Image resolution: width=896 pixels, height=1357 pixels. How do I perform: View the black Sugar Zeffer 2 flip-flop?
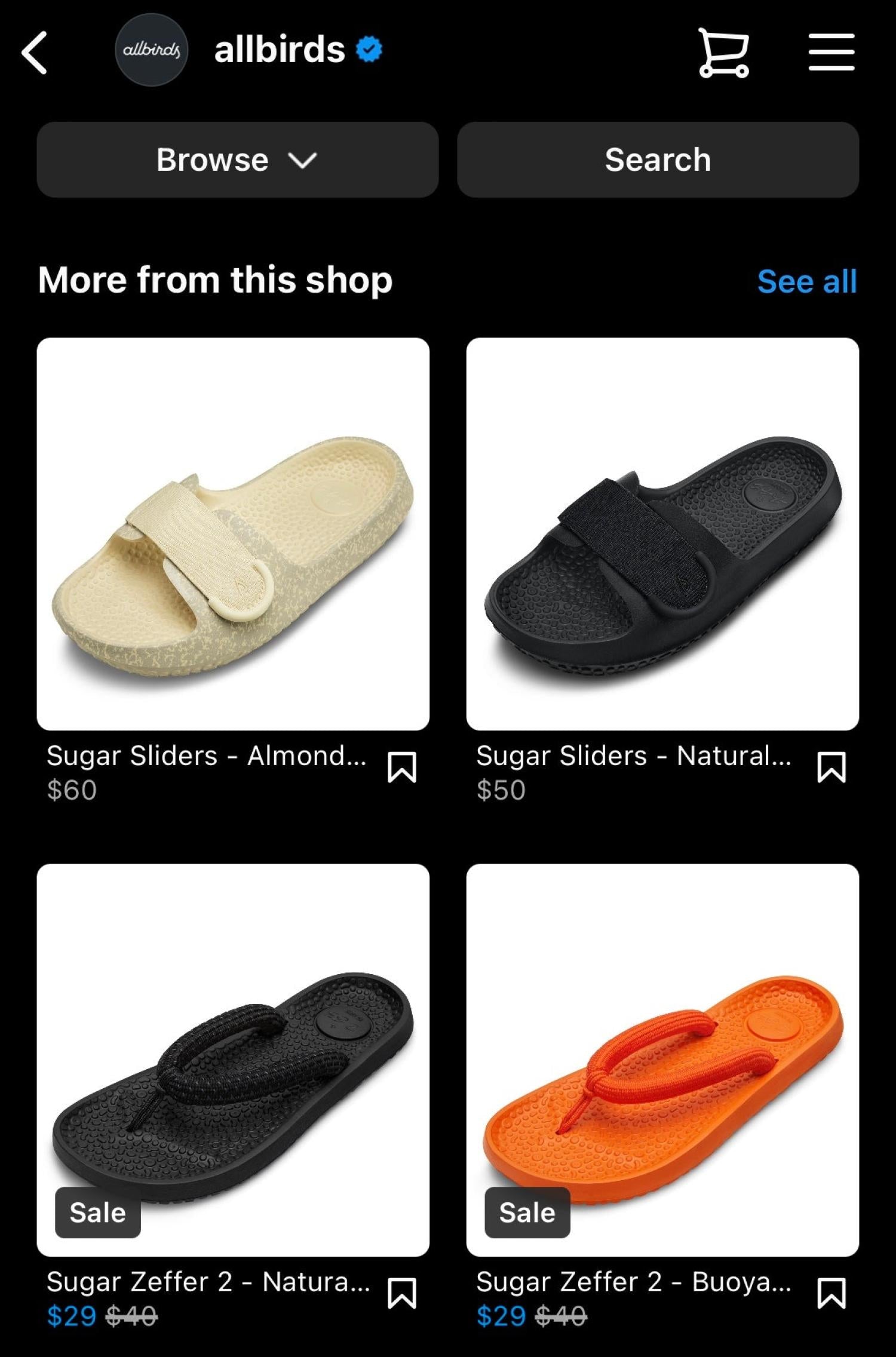(233, 1059)
